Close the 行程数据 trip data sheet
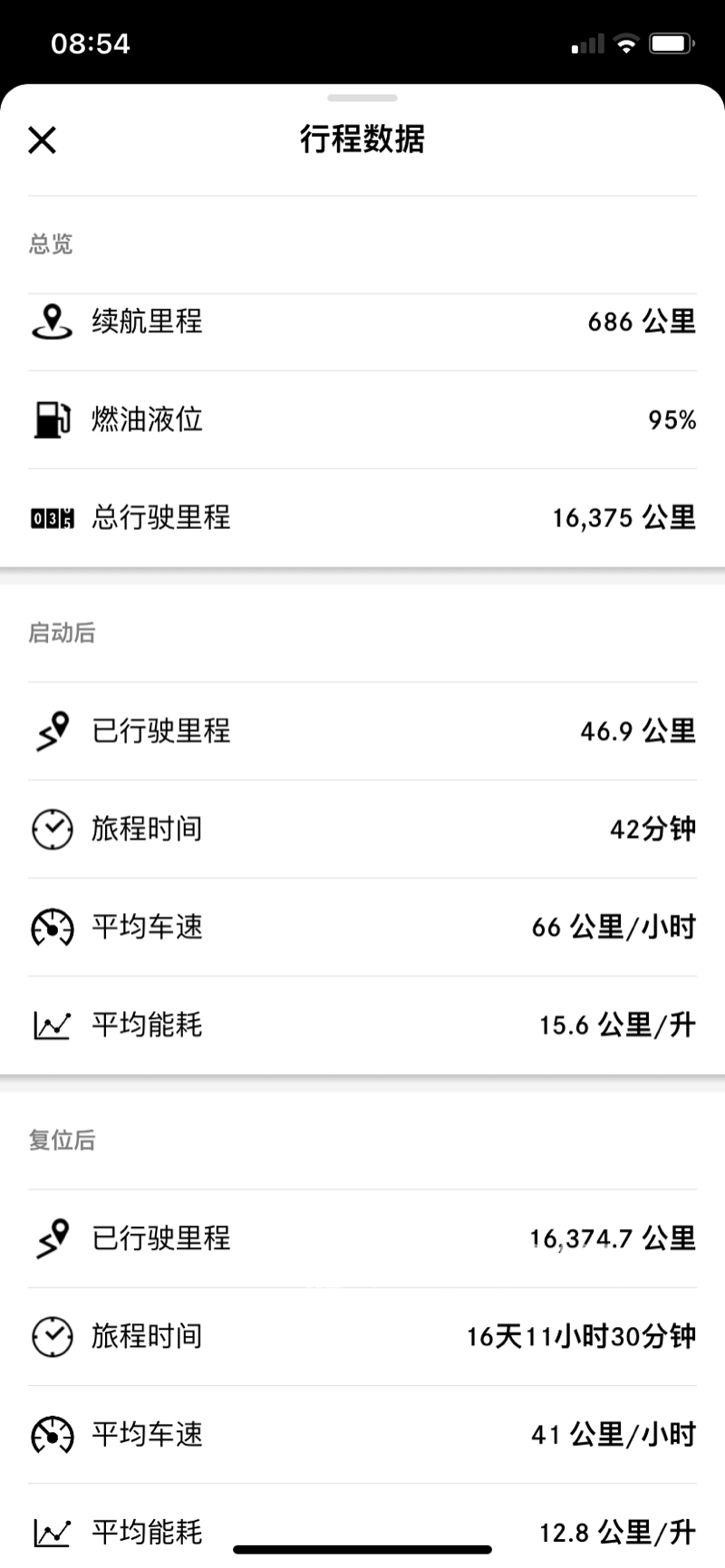This screenshot has width=725, height=1568. tap(43, 140)
